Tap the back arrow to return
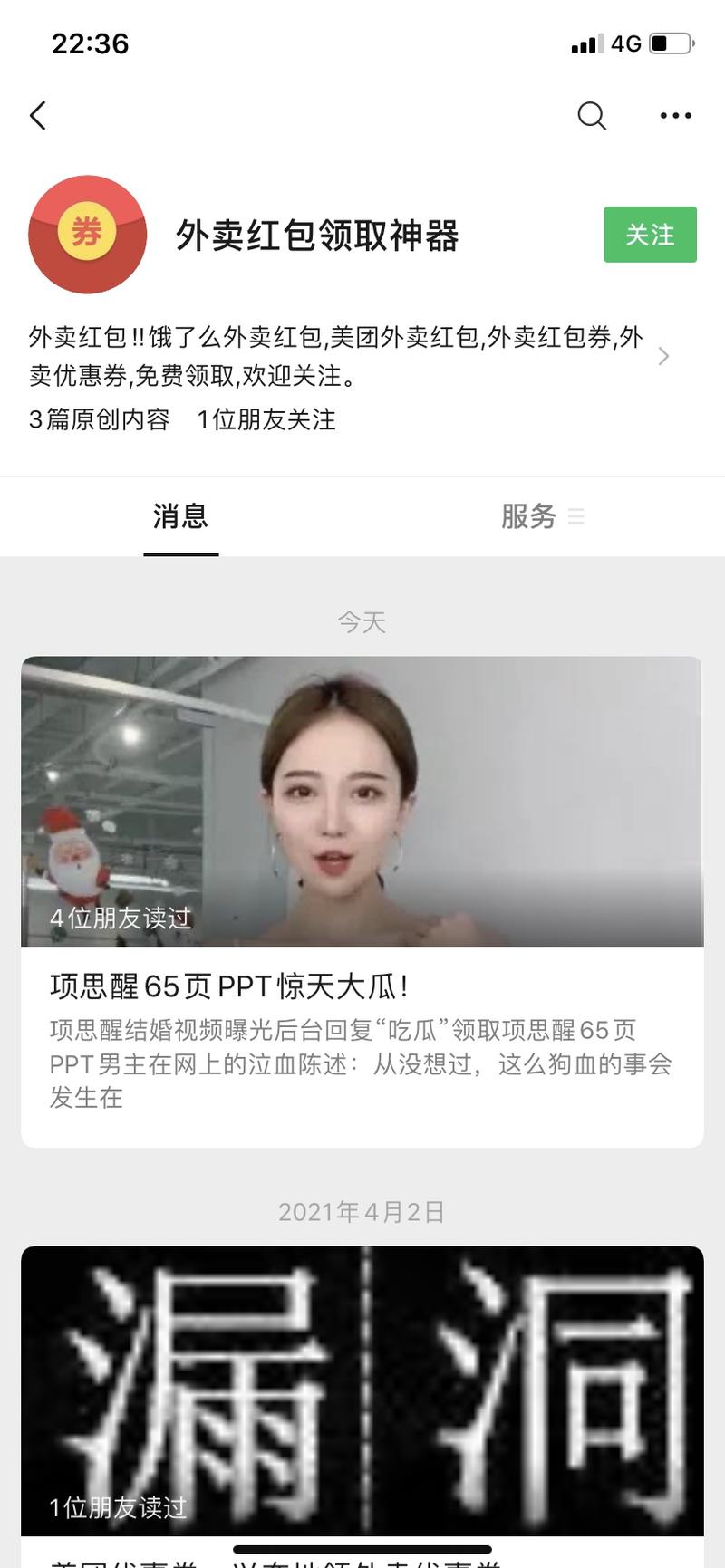Screen dimensions: 725x1568 38,116
